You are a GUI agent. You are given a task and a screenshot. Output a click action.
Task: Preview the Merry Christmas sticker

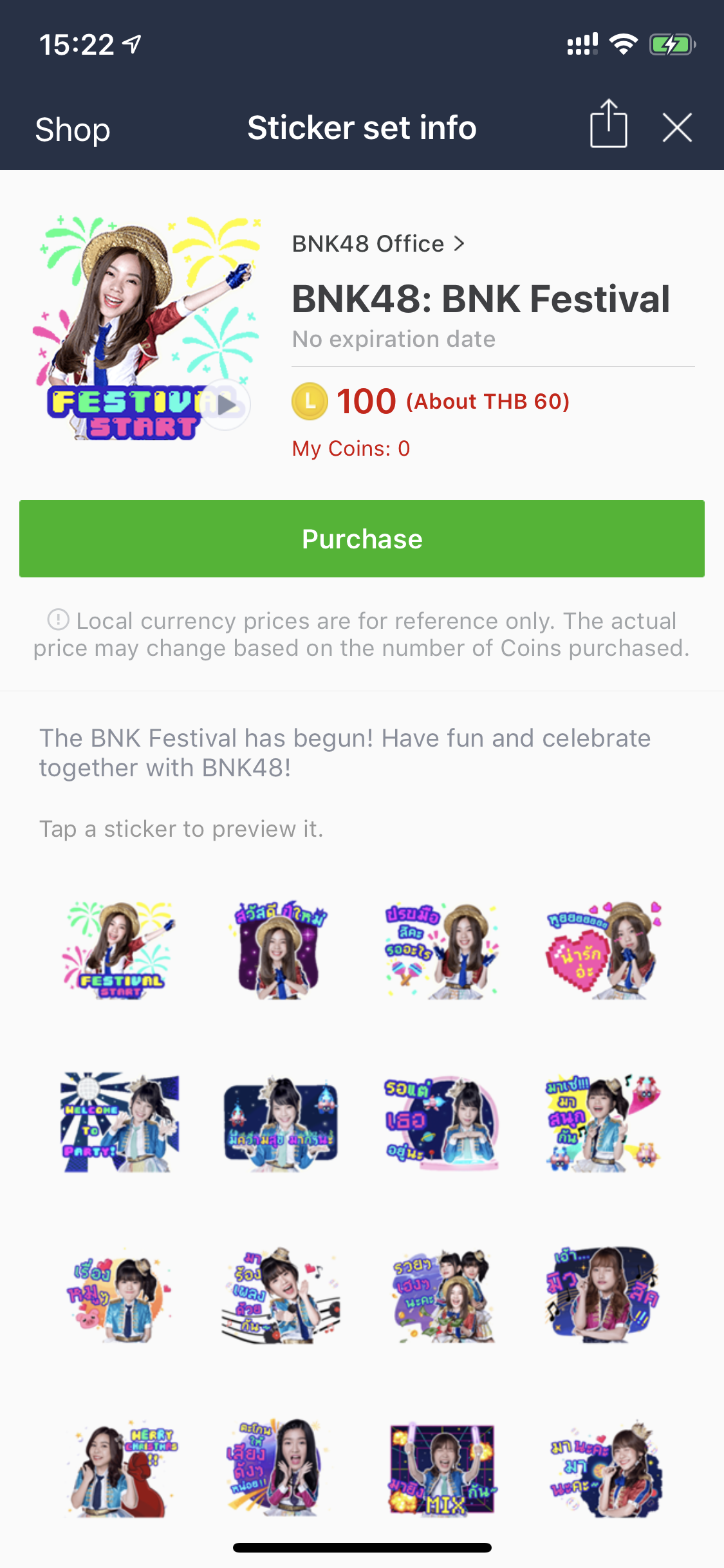click(x=120, y=1468)
